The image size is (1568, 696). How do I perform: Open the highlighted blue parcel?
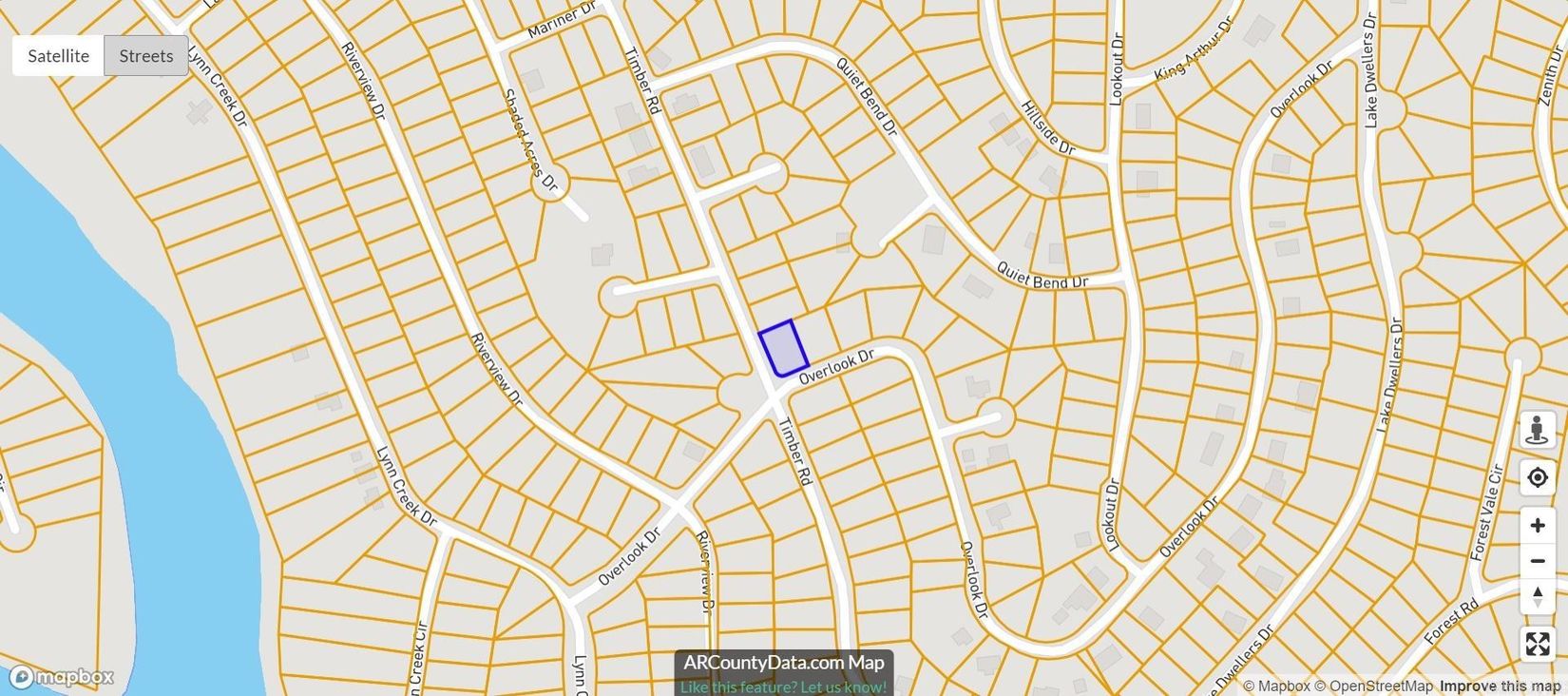[783, 348]
